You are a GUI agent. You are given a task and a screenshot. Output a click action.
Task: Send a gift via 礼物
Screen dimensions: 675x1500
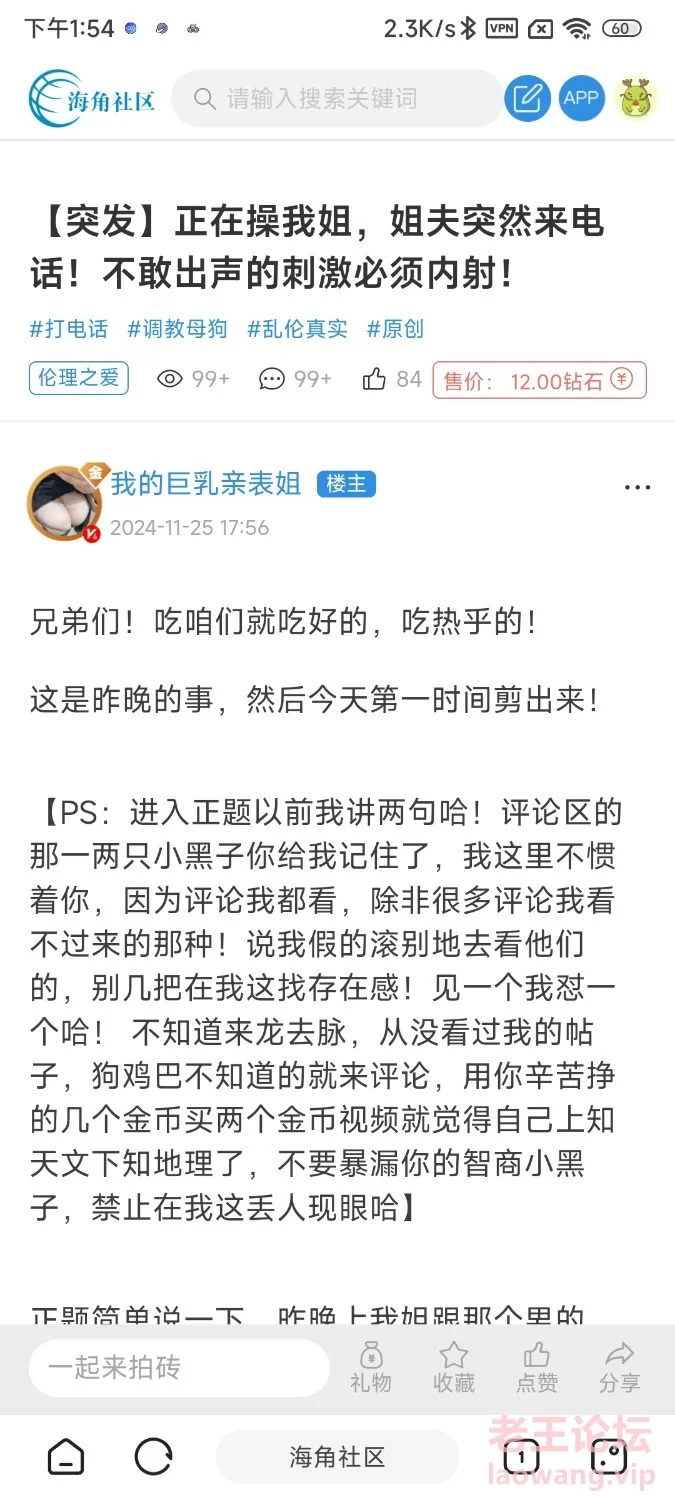pyautogui.click(x=371, y=1368)
